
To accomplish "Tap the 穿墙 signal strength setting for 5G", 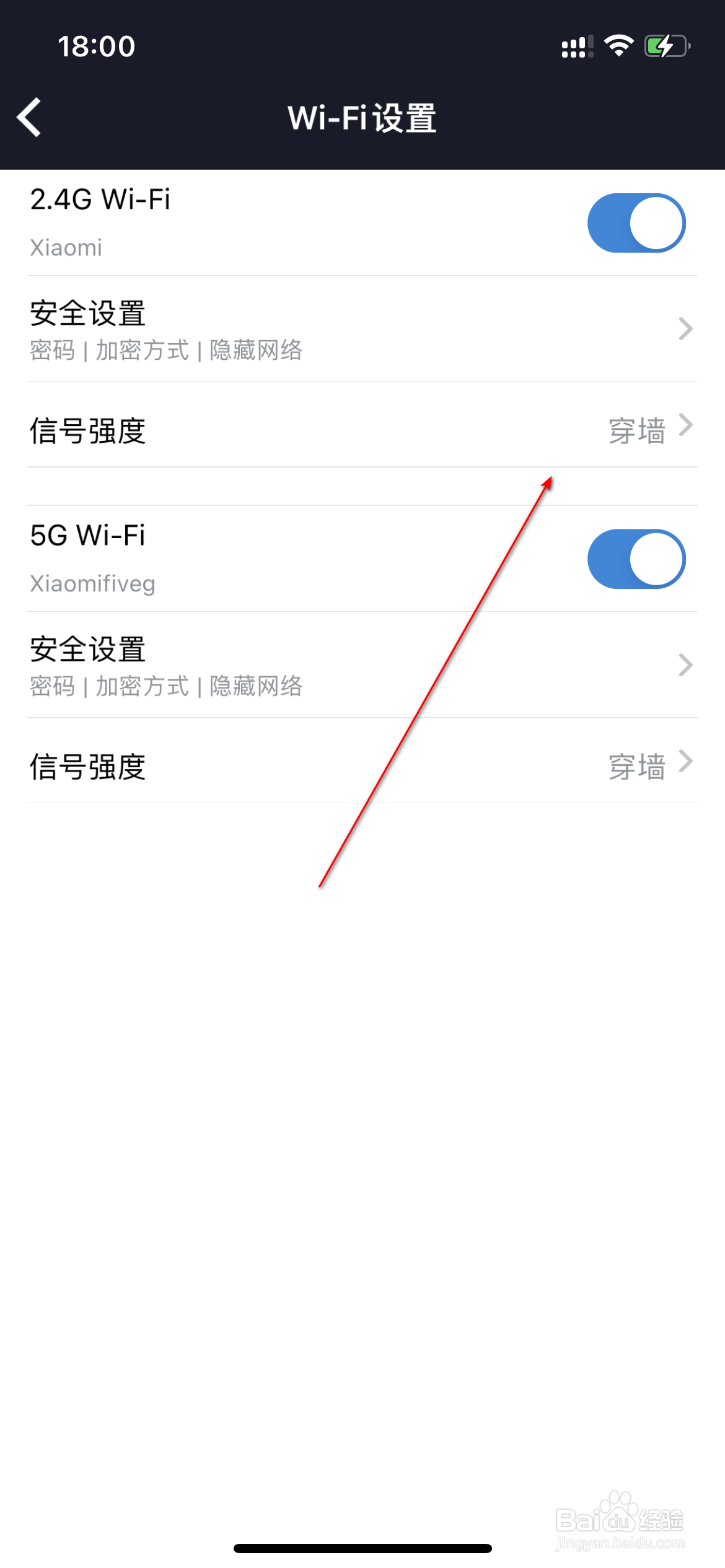I will 638,767.
